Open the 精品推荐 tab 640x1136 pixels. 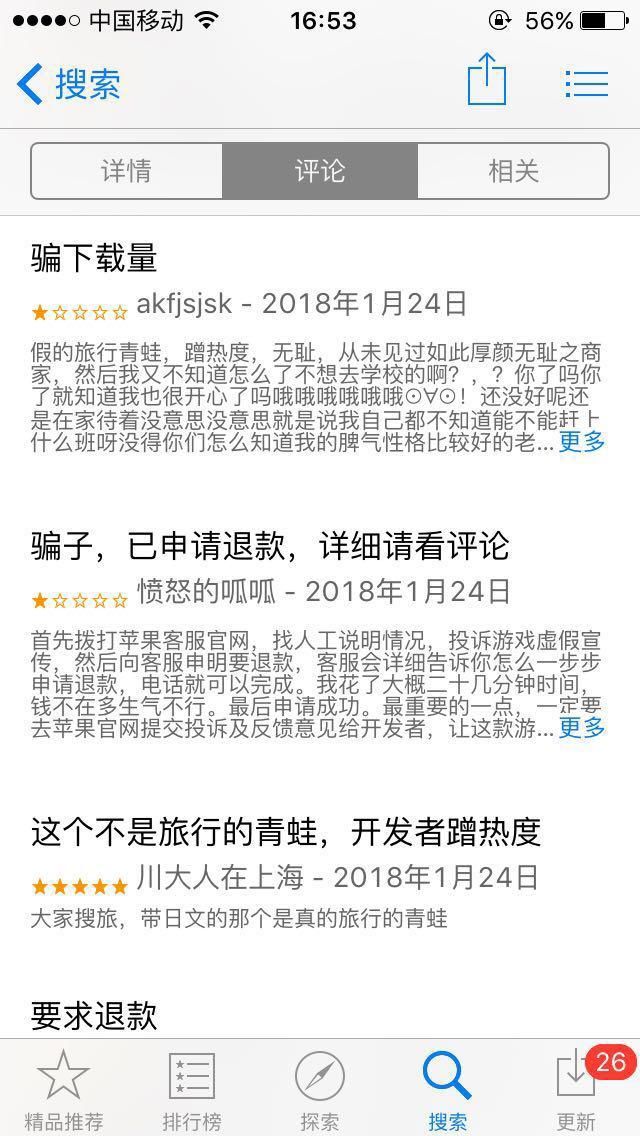(x=63, y=1090)
